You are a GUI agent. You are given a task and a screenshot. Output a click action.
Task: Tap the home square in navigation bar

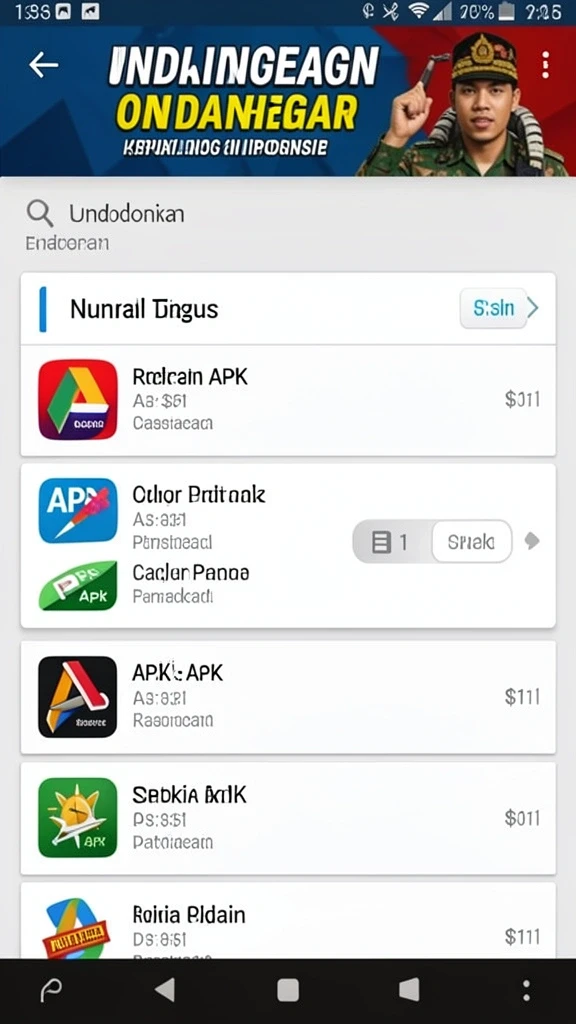pyautogui.click(x=288, y=990)
